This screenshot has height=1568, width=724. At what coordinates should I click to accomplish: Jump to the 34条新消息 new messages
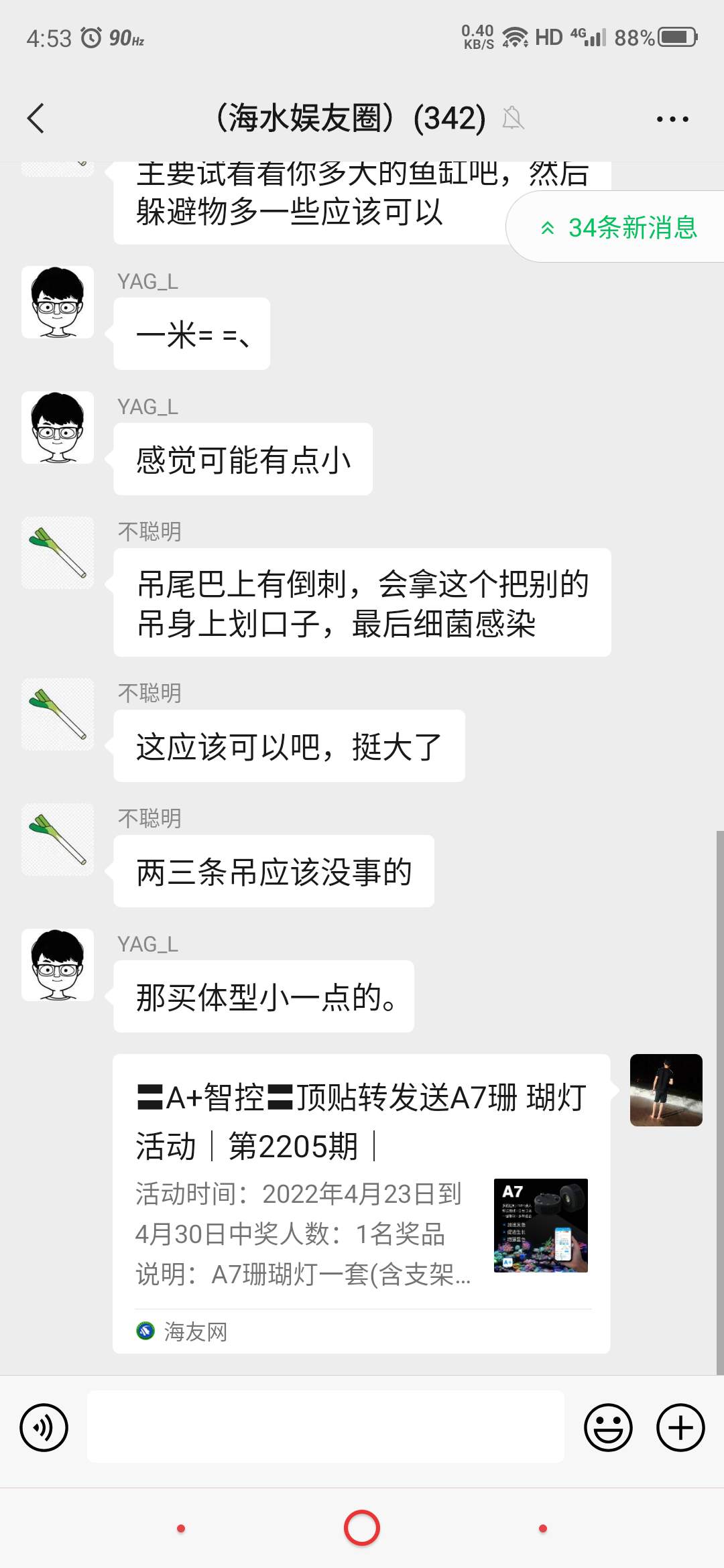coord(619,228)
